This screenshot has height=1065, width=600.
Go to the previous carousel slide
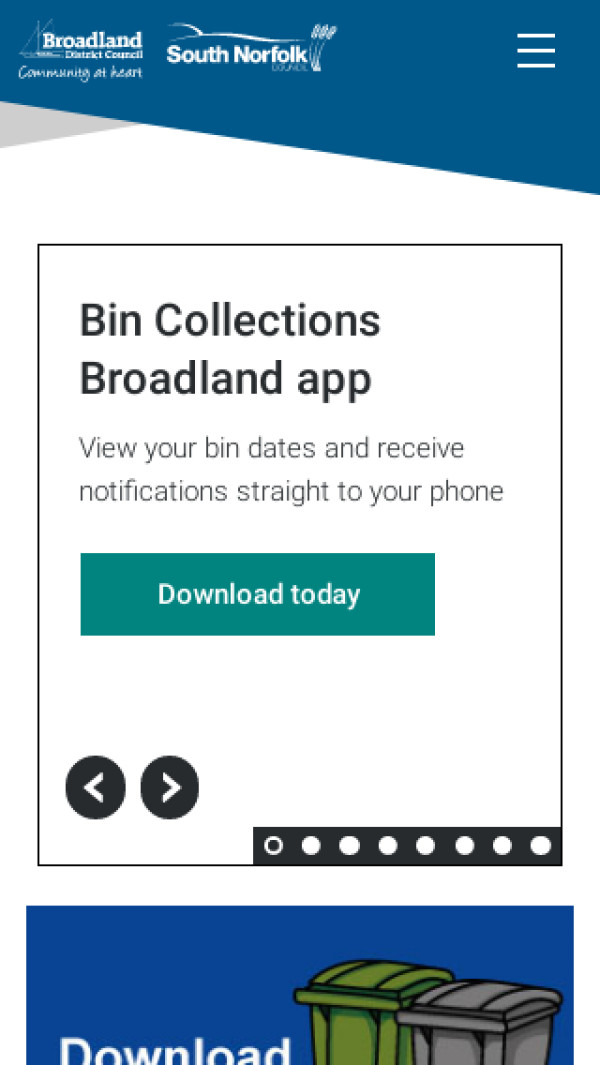point(95,788)
